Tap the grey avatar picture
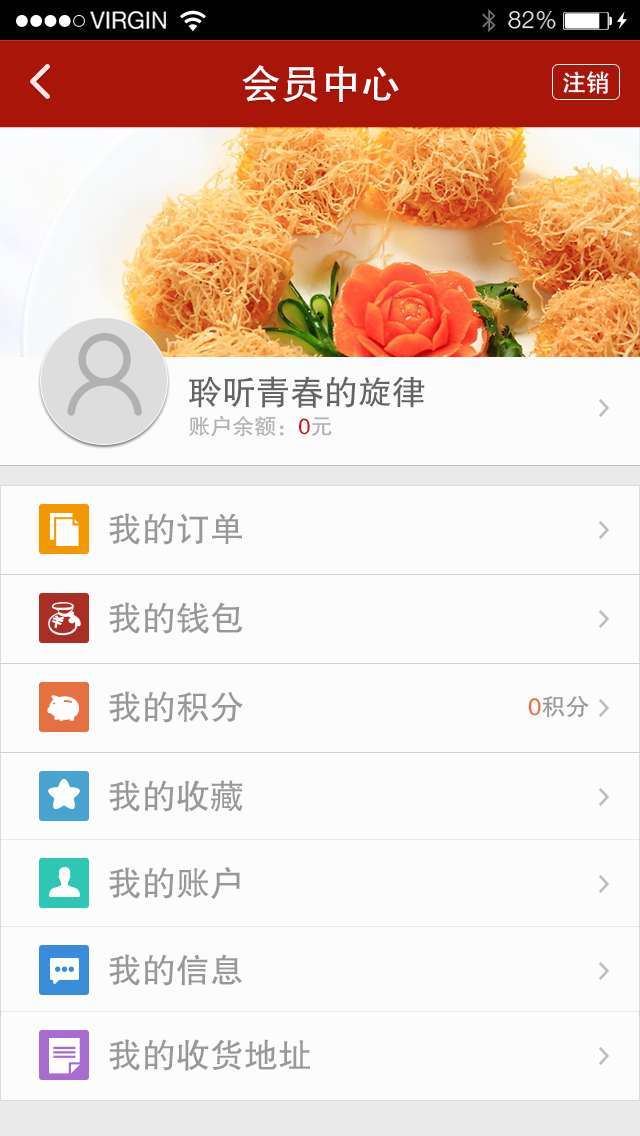The width and height of the screenshot is (640, 1136). click(103, 382)
